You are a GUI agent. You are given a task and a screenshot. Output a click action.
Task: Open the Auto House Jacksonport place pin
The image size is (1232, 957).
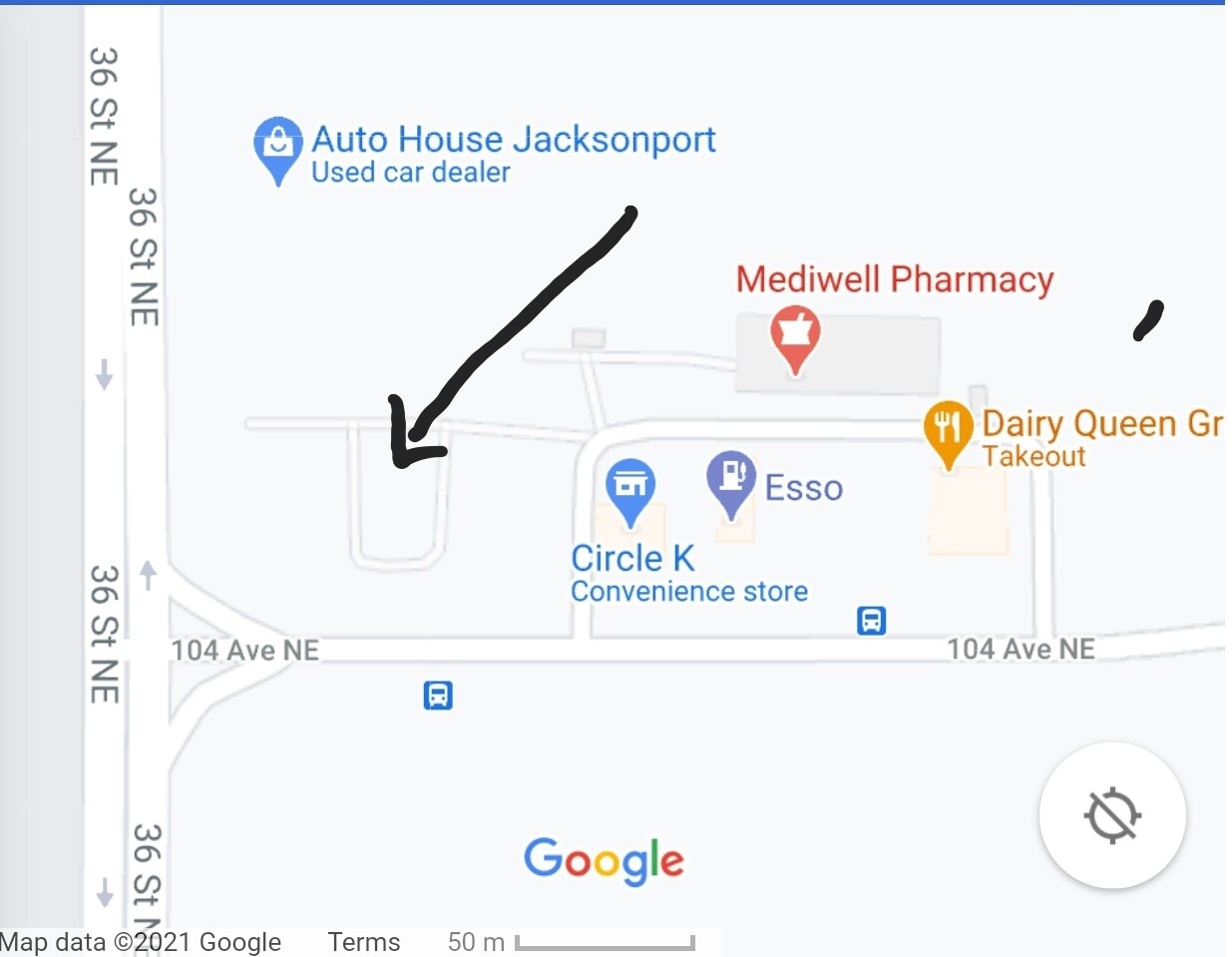tap(277, 146)
